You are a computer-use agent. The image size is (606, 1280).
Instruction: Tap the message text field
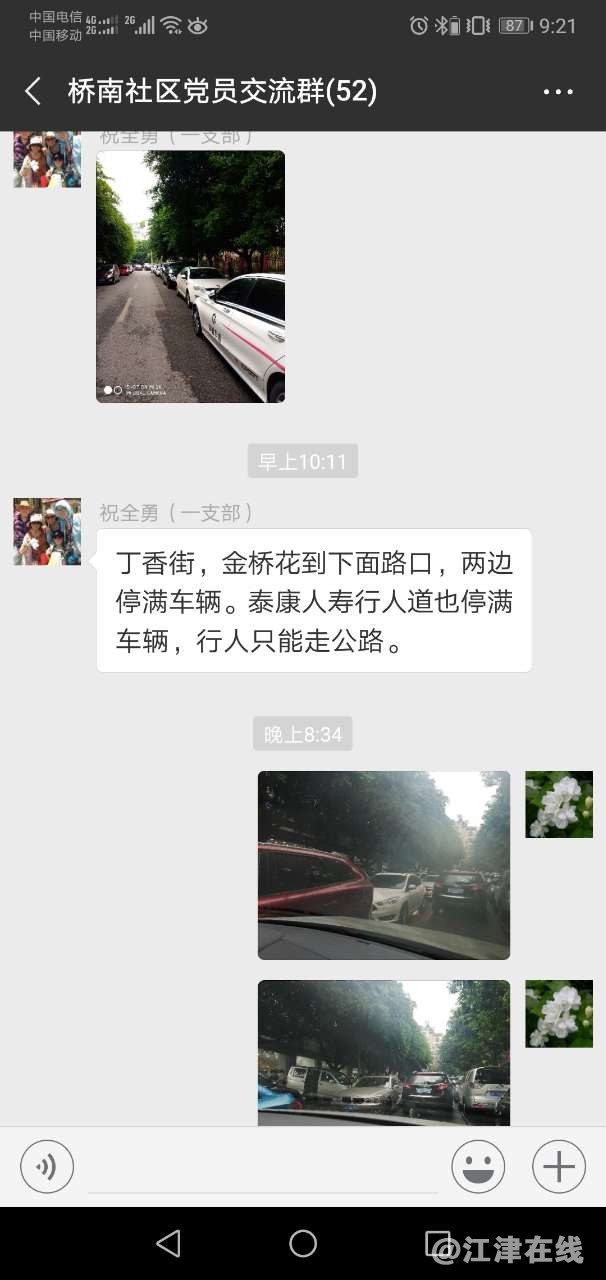coord(262,1166)
